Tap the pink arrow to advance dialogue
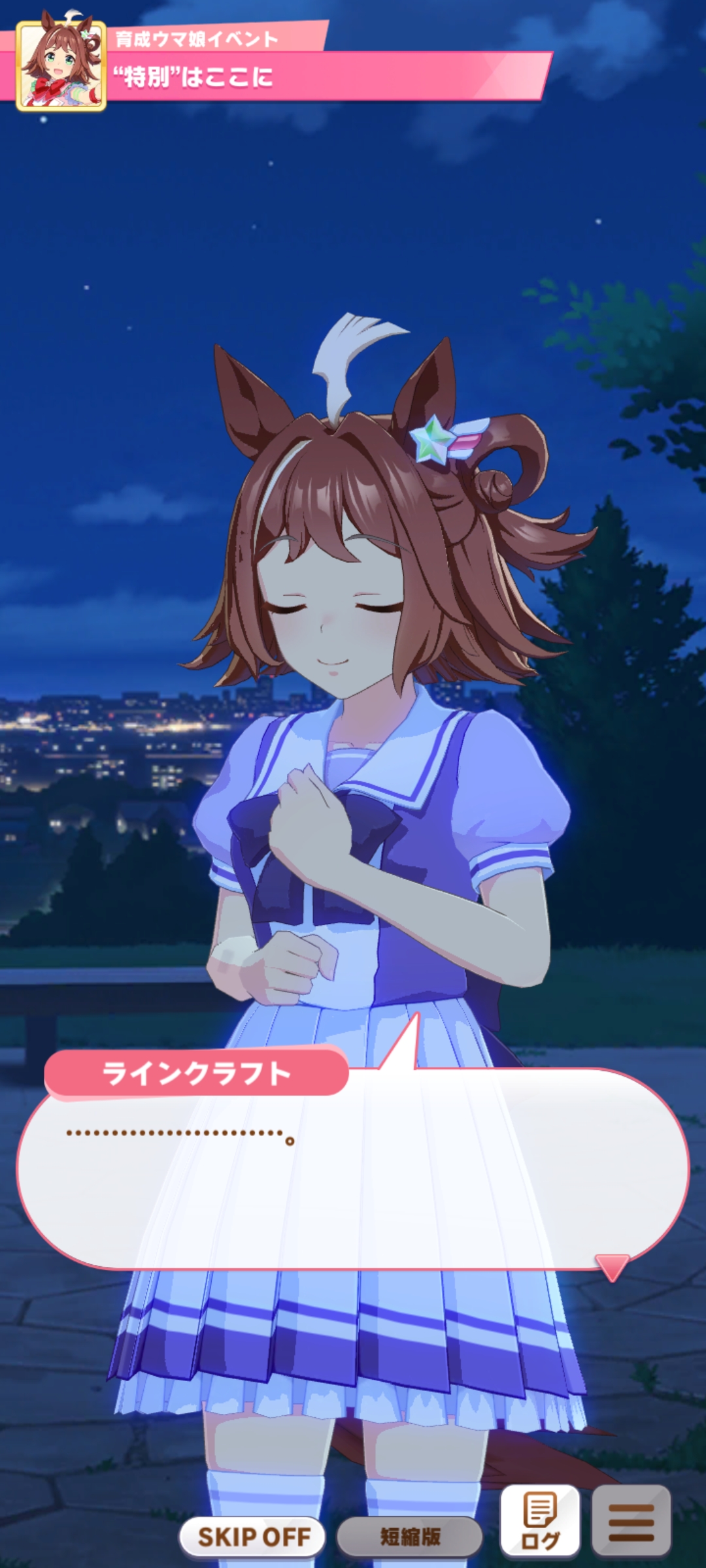 pos(613,1266)
